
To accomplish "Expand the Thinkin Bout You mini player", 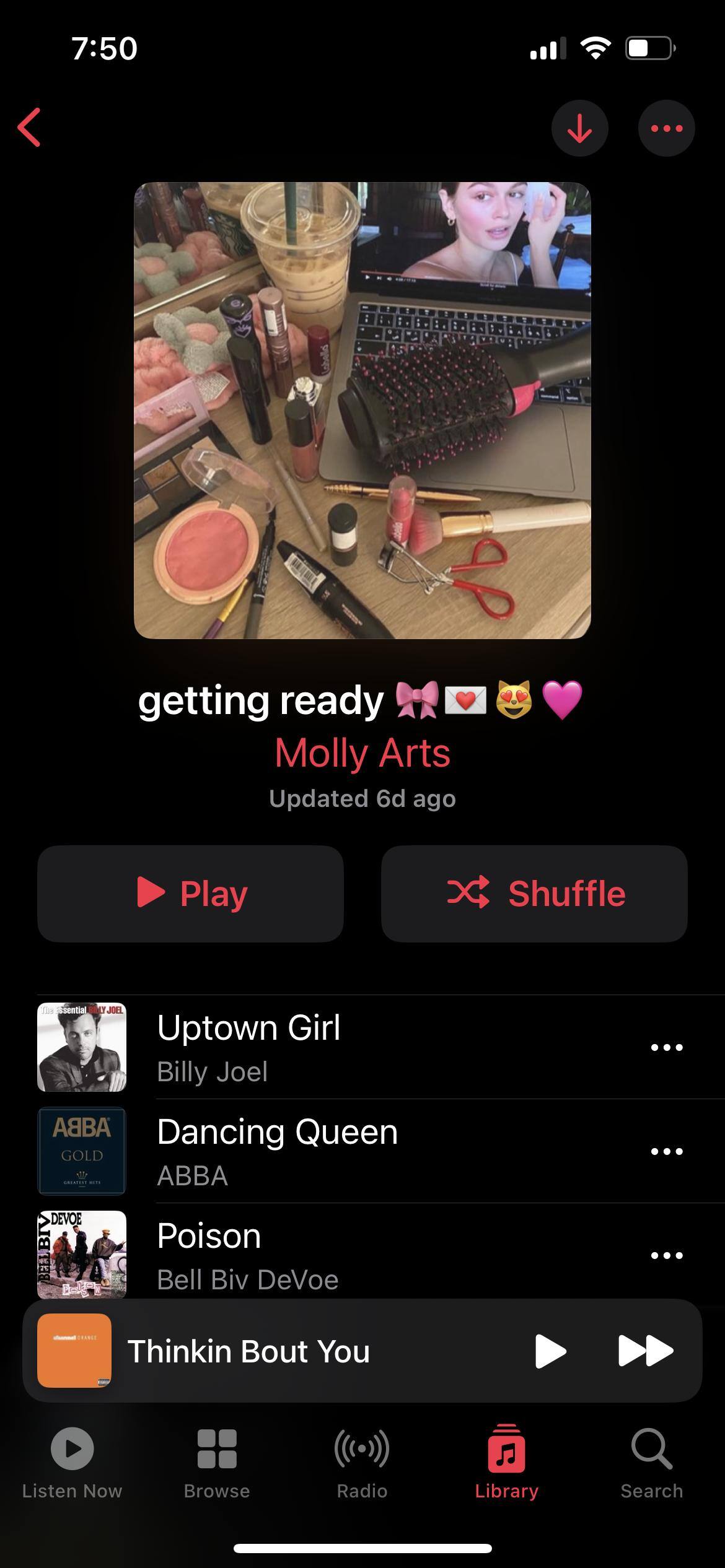I will [248, 1351].
